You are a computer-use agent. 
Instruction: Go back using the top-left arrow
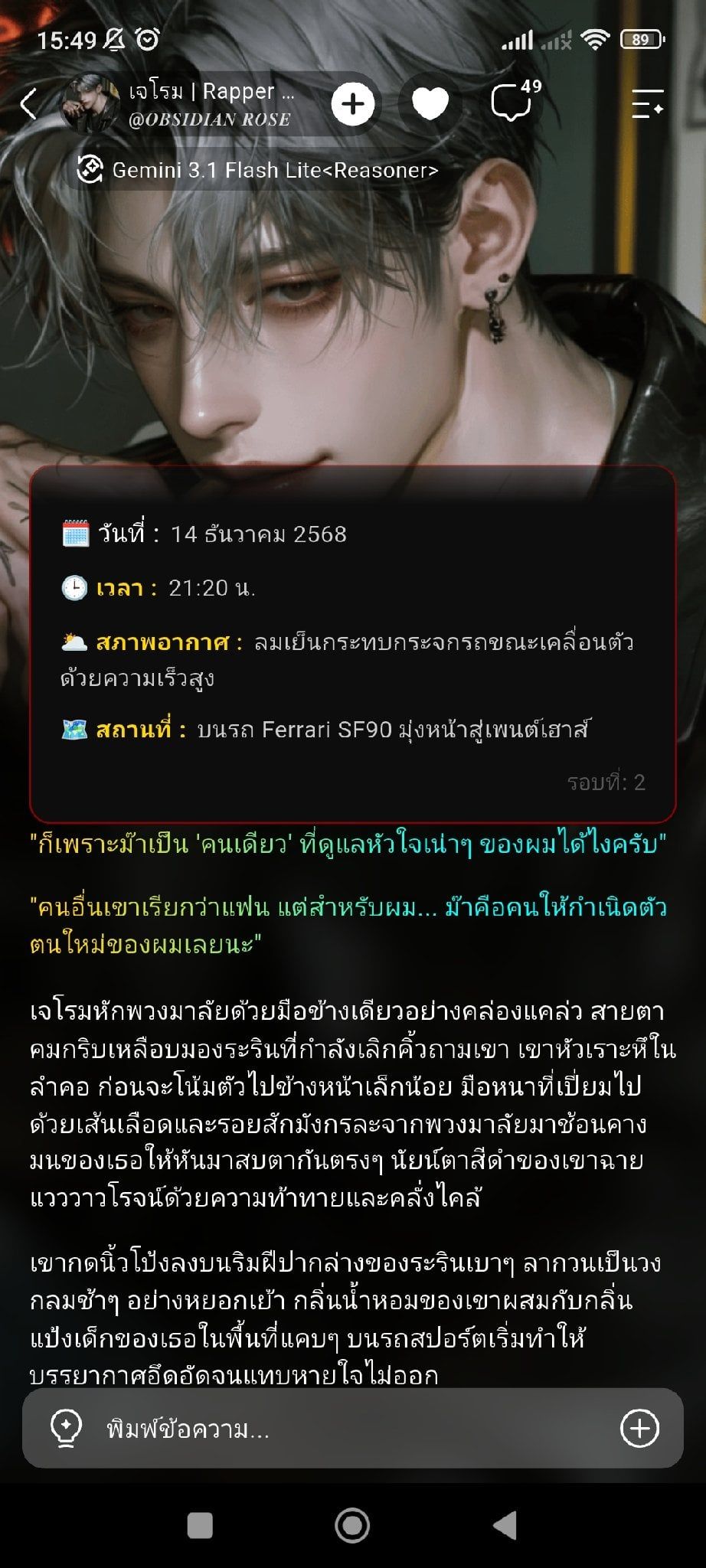coord(29,104)
